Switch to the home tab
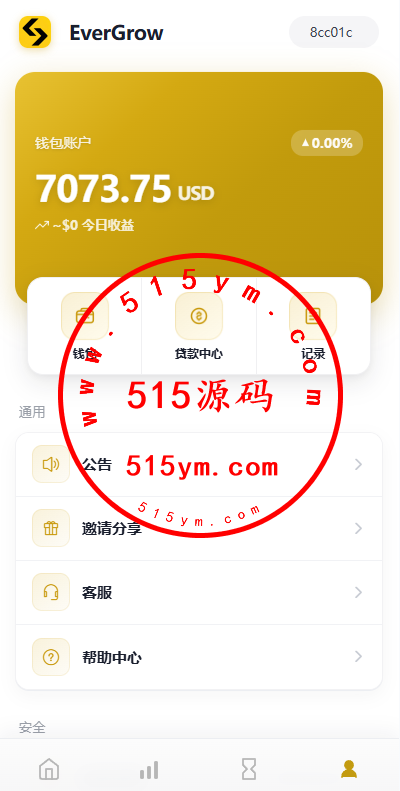 49,770
